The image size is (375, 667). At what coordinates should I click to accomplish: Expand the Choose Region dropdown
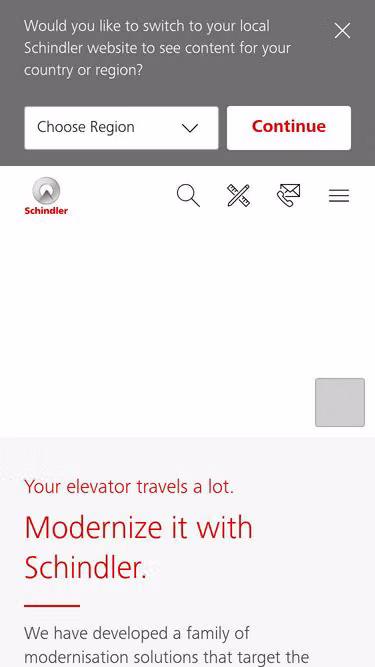click(122, 128)
